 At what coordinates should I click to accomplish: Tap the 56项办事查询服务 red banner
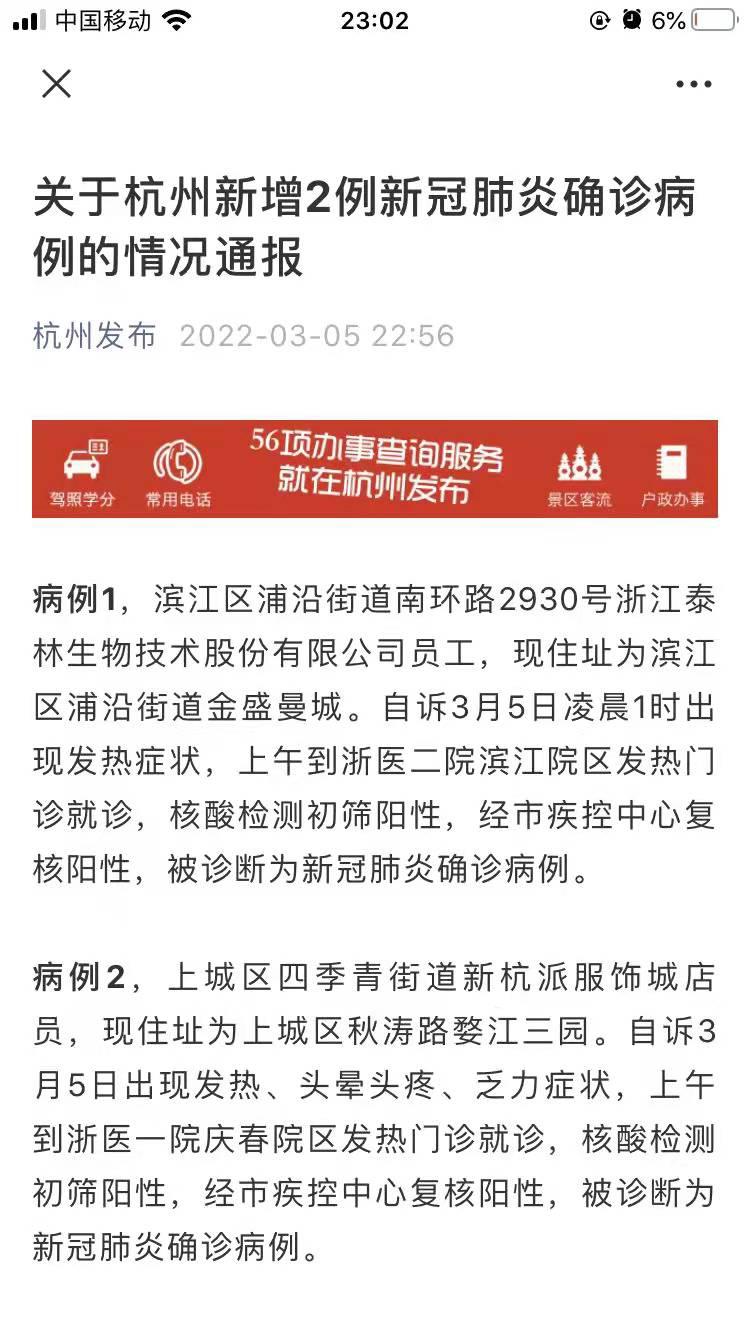[375, 468]
